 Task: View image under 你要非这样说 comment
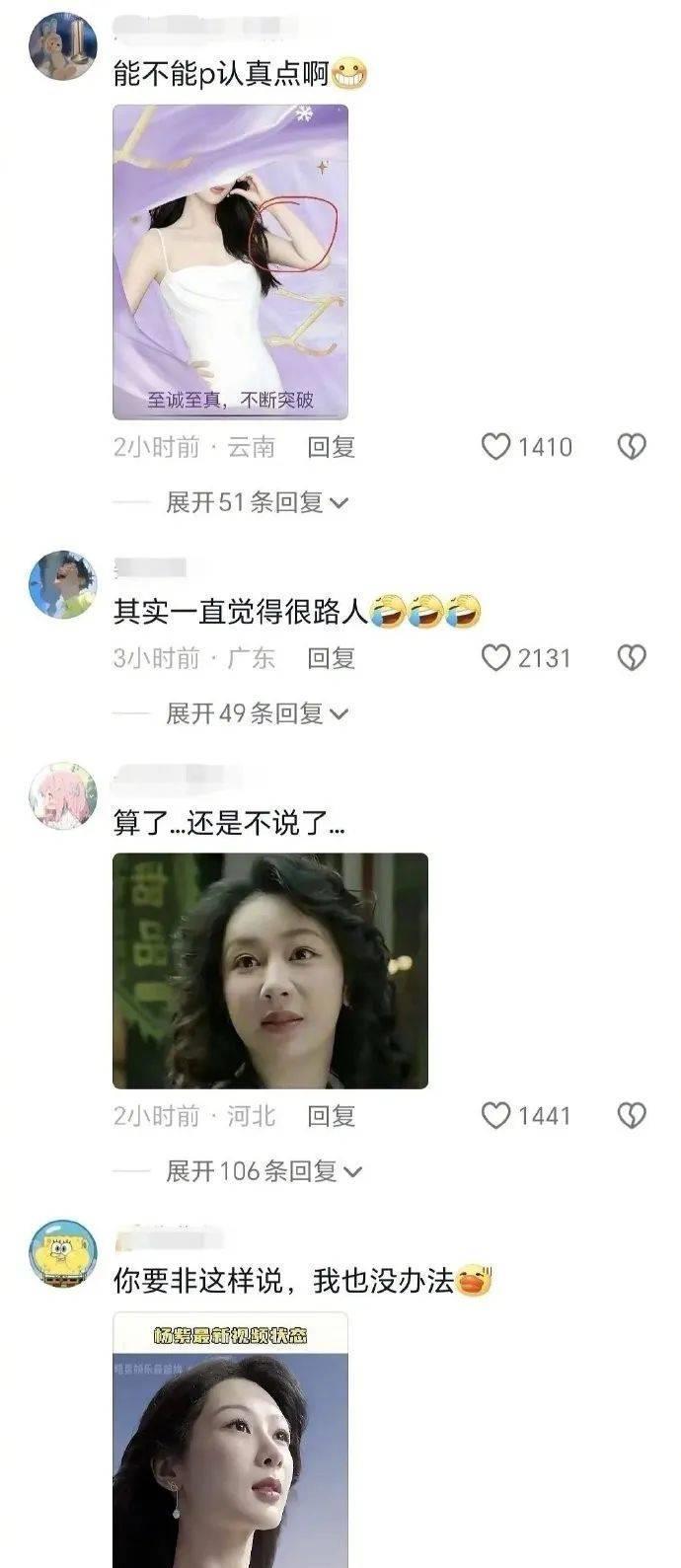point(230,1441)
